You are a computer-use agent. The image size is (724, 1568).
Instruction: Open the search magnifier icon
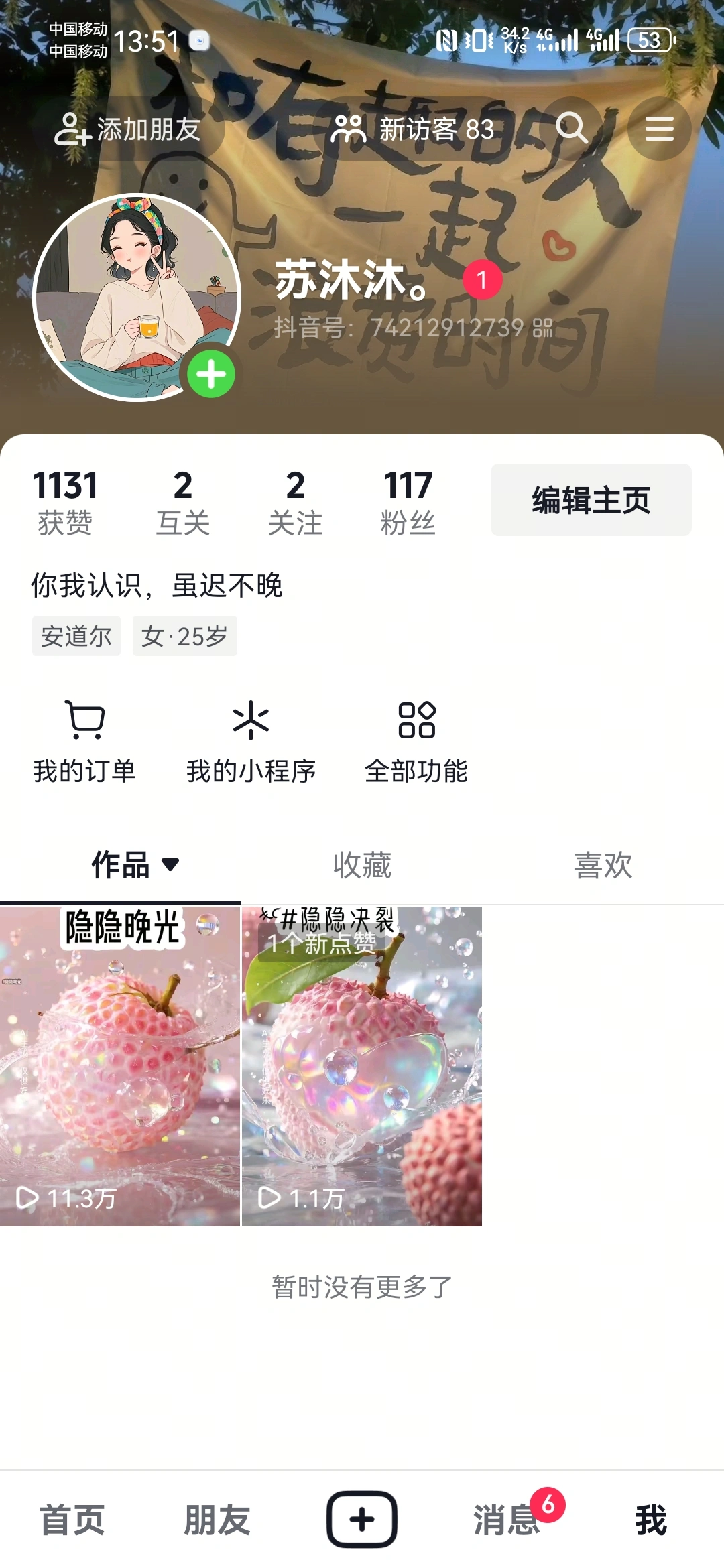click(571, 127)
